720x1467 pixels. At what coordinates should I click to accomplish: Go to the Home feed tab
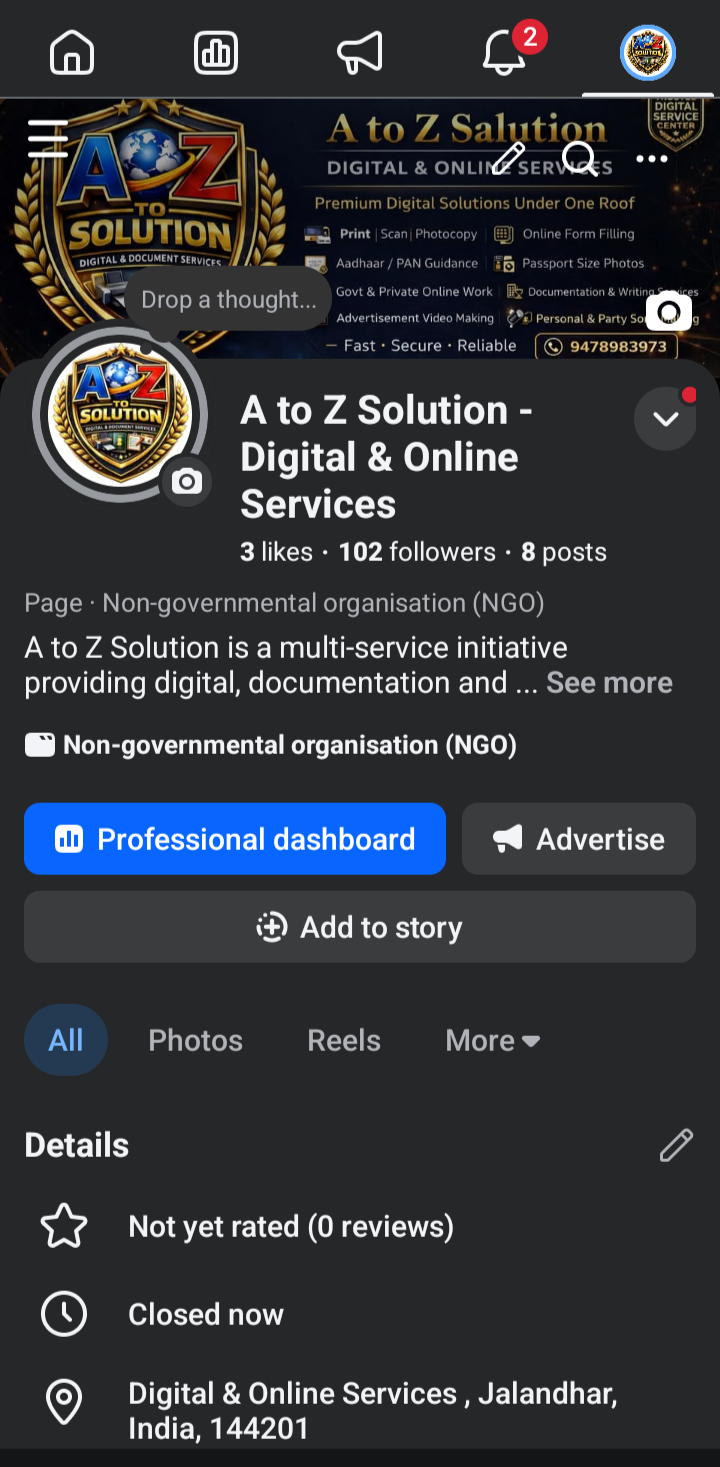pos(72,53)
